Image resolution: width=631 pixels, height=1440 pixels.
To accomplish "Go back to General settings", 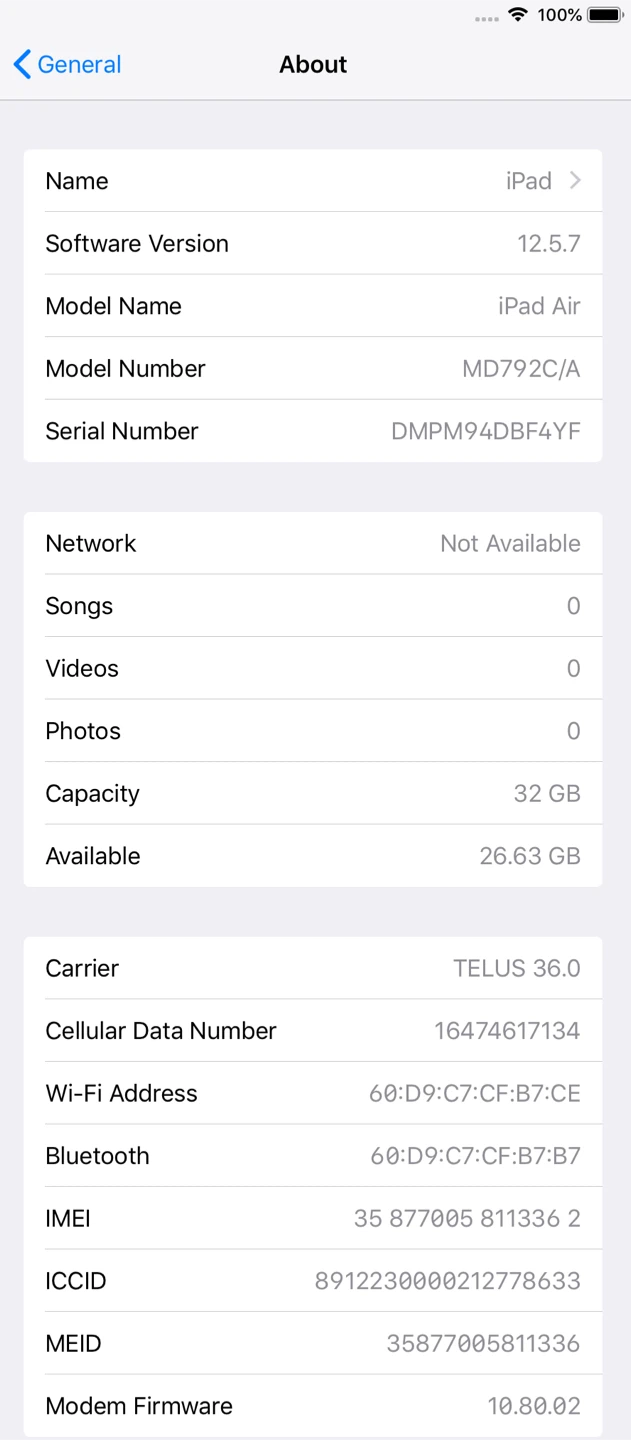I will [x=67, y=65].
